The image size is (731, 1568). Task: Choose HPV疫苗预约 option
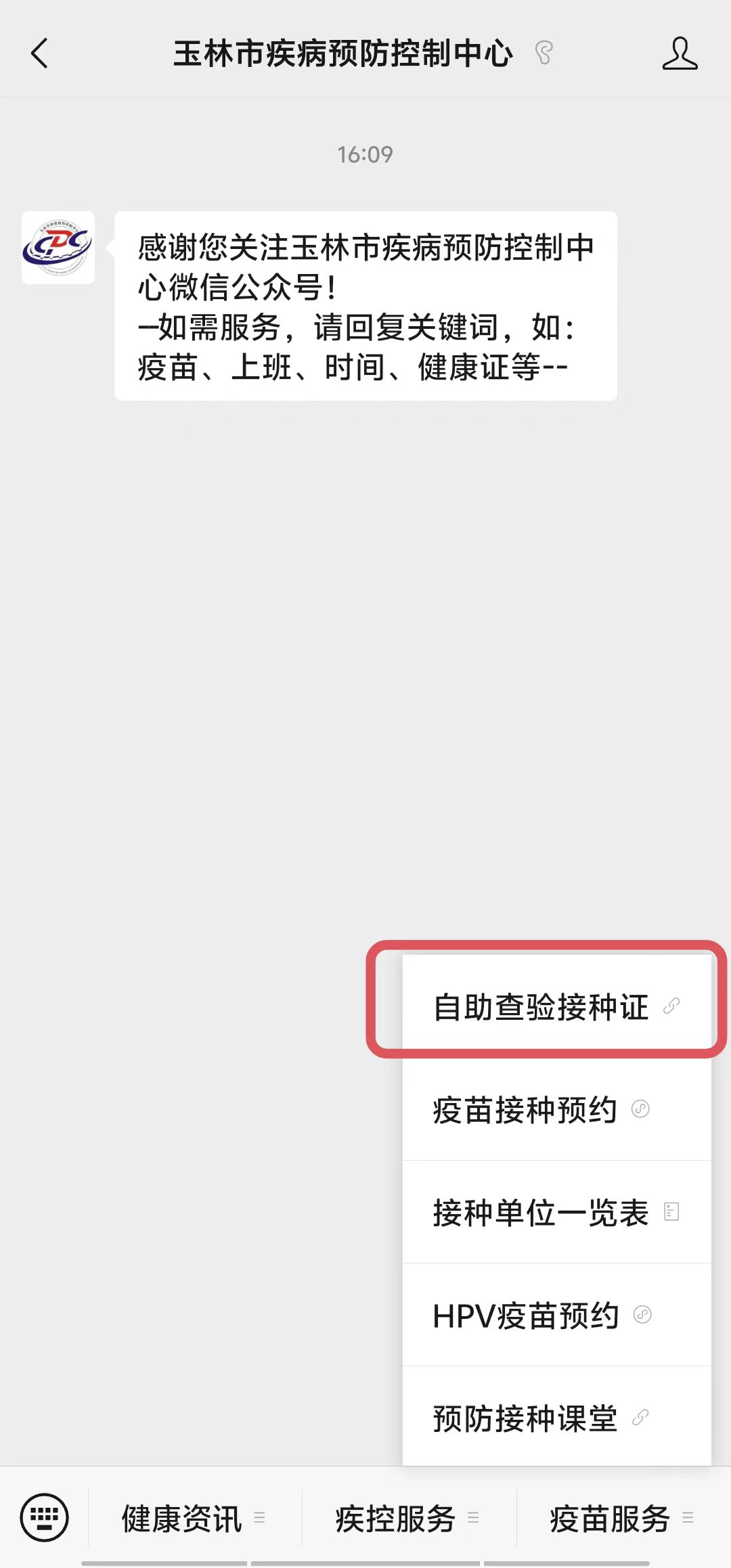click(x=555, y=1315)
